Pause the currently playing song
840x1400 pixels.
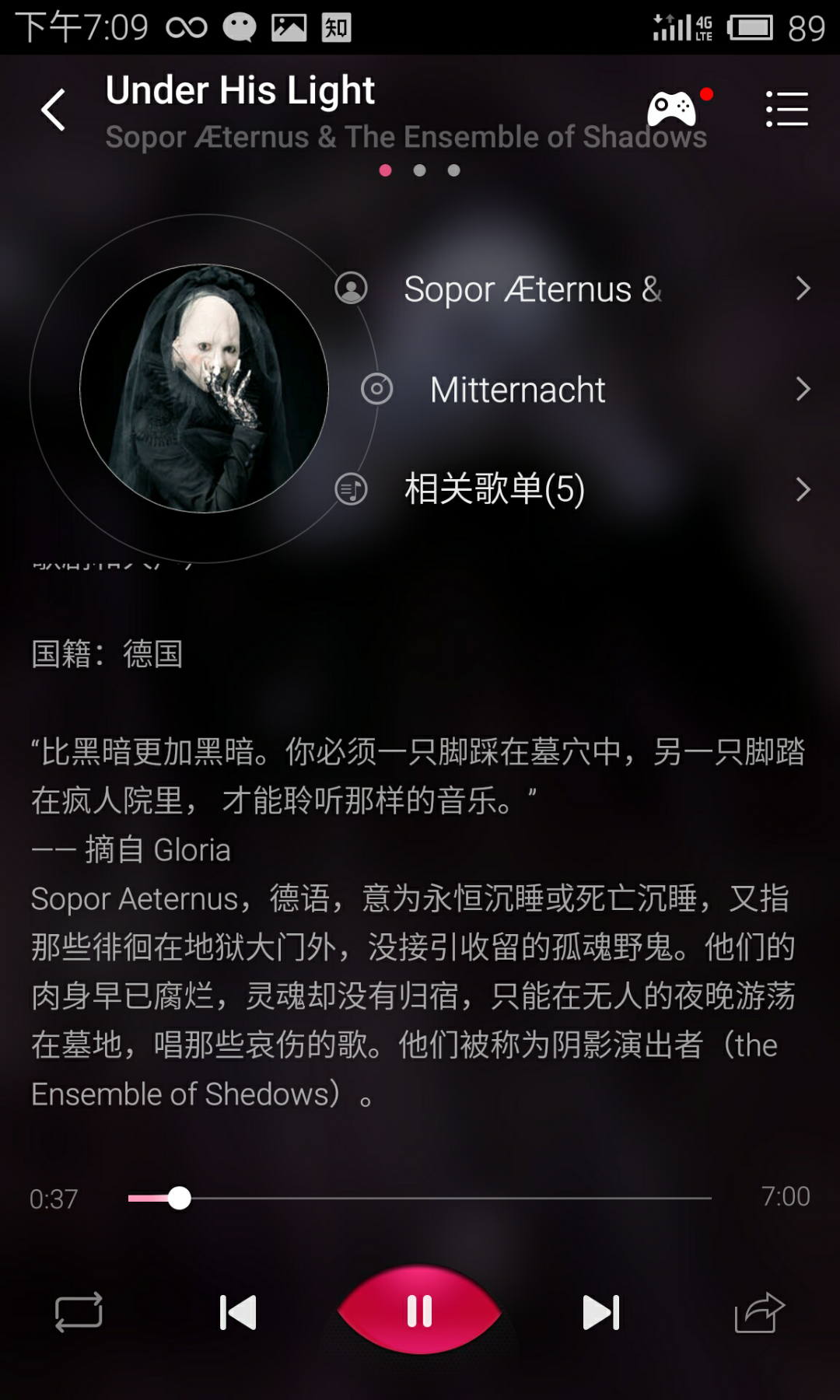[x=419, y=1311]
